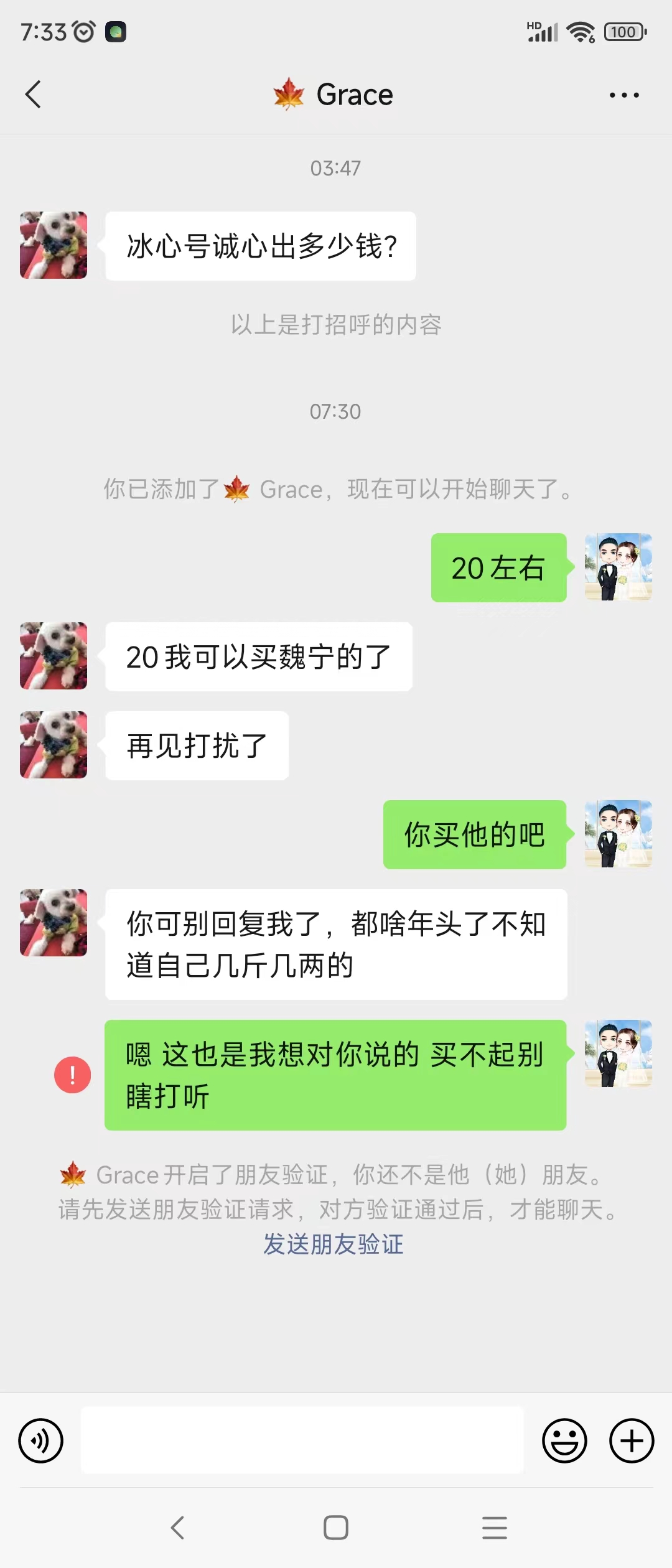Switch to voice message input
This screenshot has height=1568, width=672.
tap(41, 1440)
